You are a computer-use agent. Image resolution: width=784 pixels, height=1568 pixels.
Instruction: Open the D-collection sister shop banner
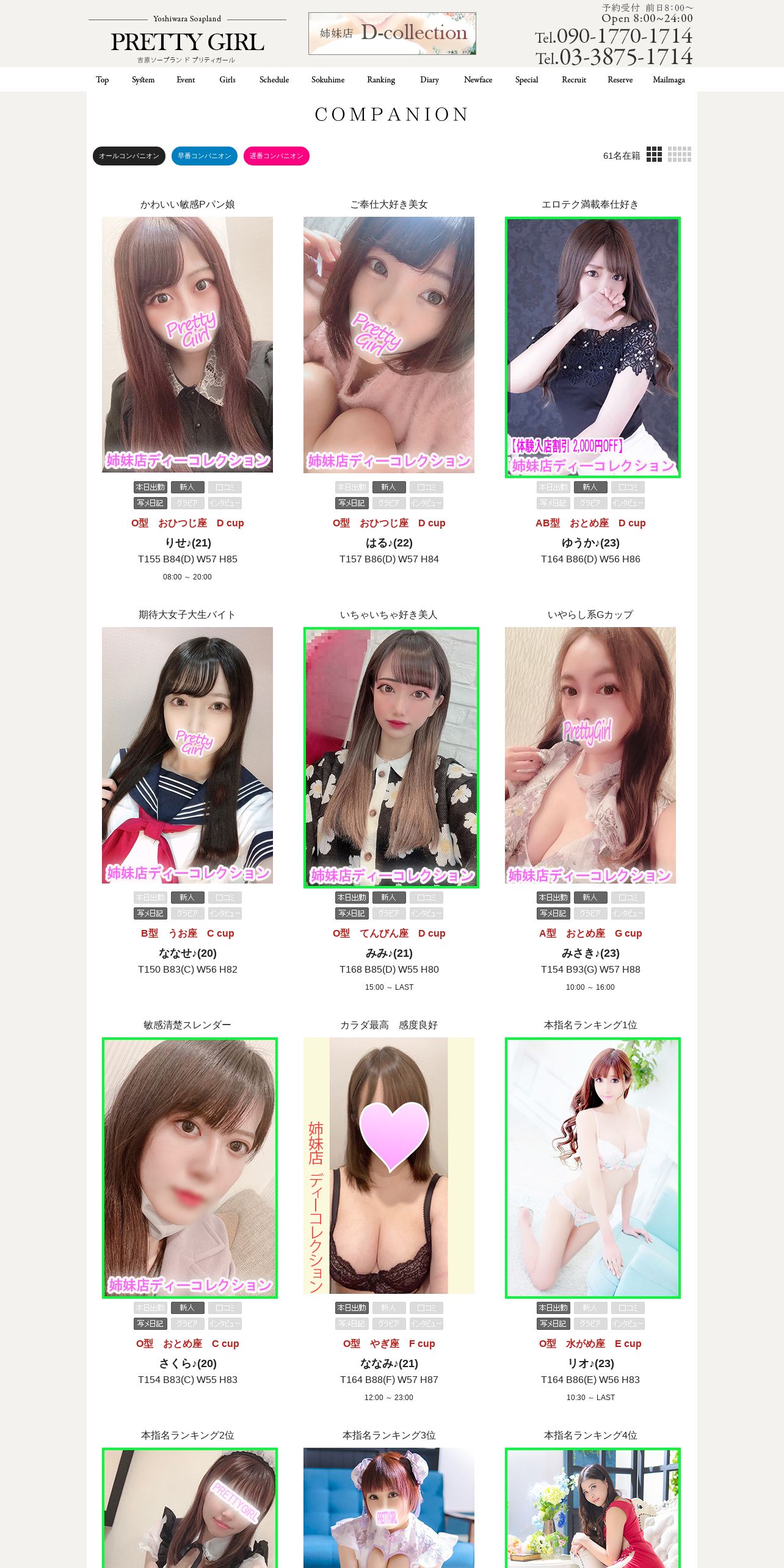[x=392, y=34]
